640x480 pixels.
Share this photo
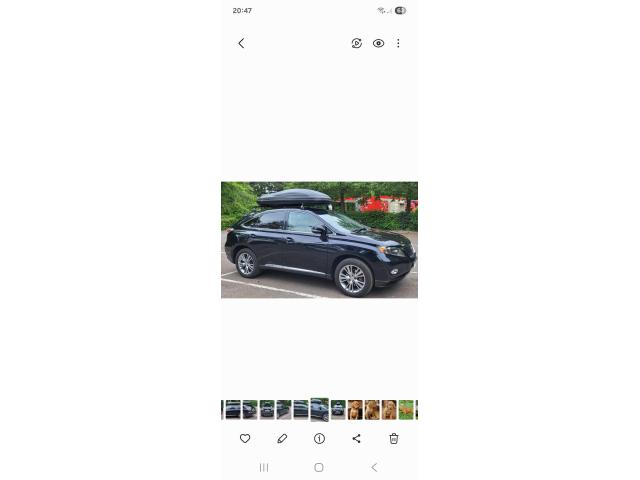(356, 438)
